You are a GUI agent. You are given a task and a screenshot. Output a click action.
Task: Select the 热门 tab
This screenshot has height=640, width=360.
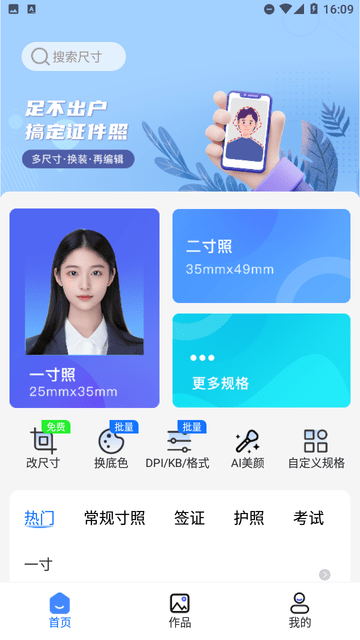39,518
